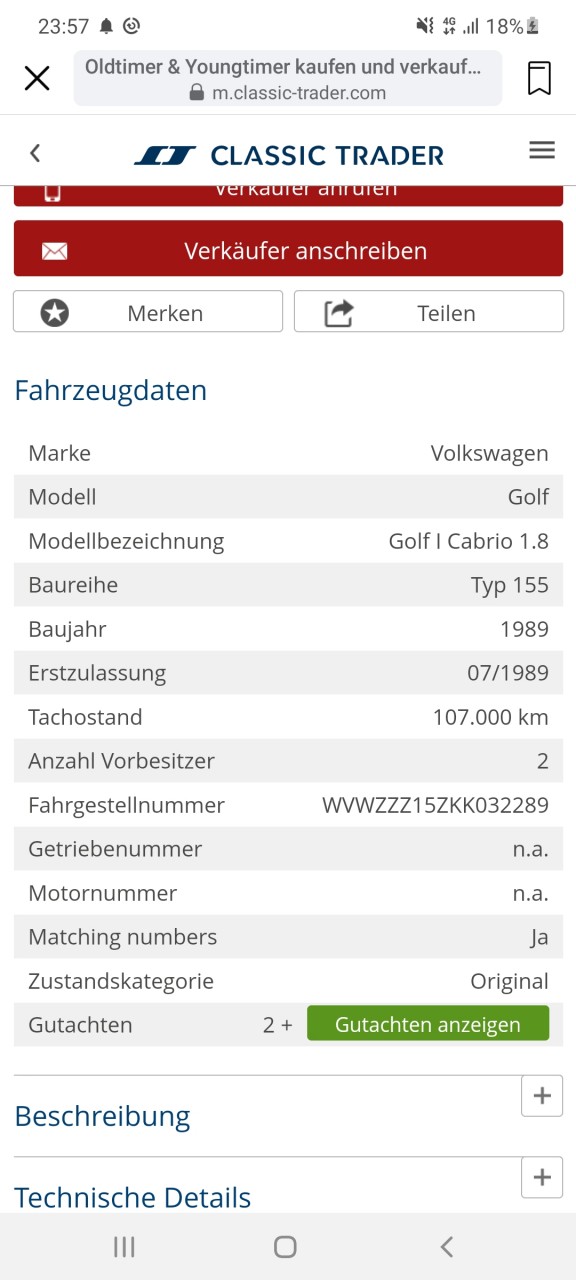Screen dimensions: 576x1280
Task: Go to the home screen
Action: (285, 1246)
